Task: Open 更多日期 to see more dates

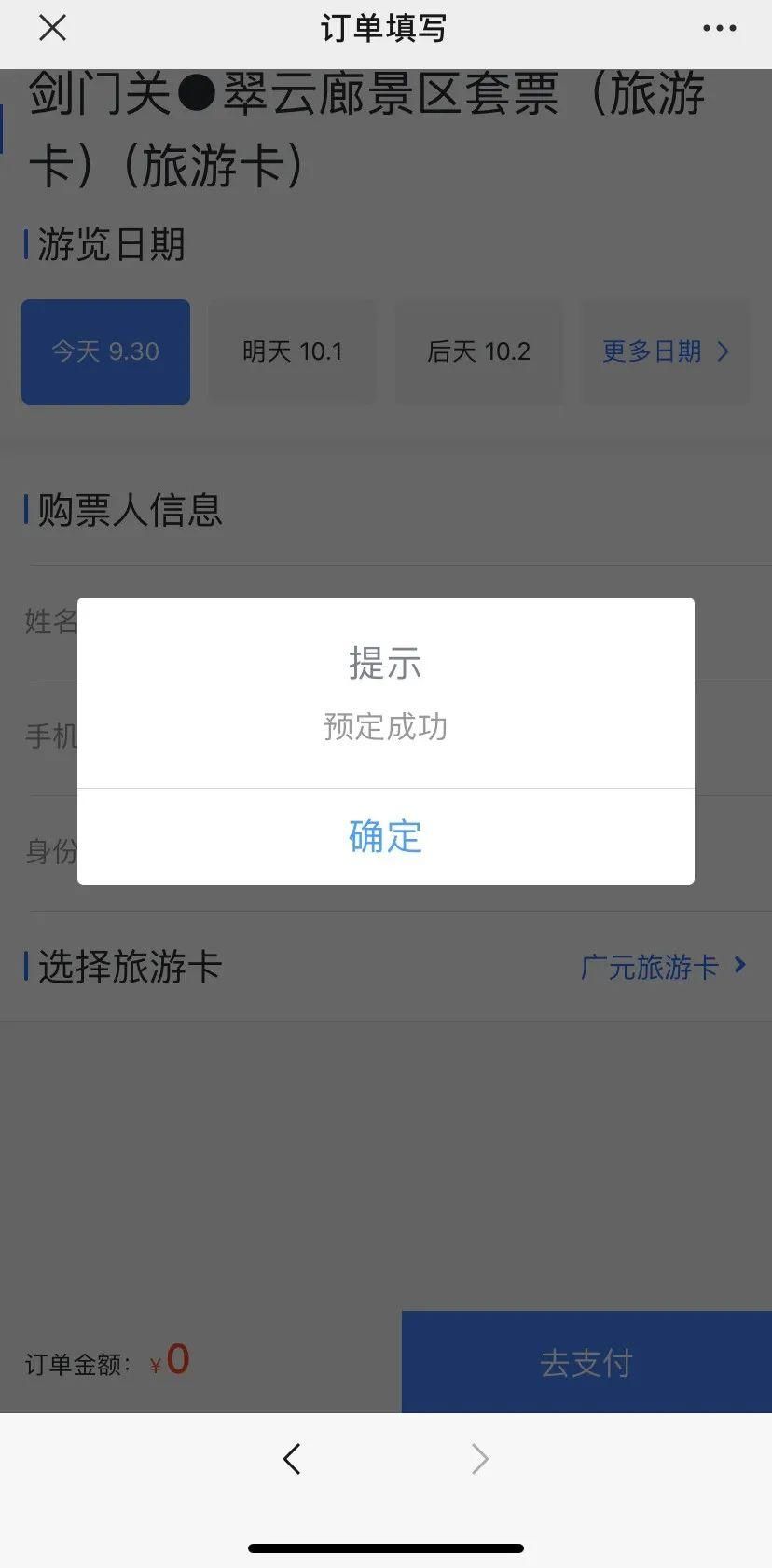Action: tap(666, 351)
